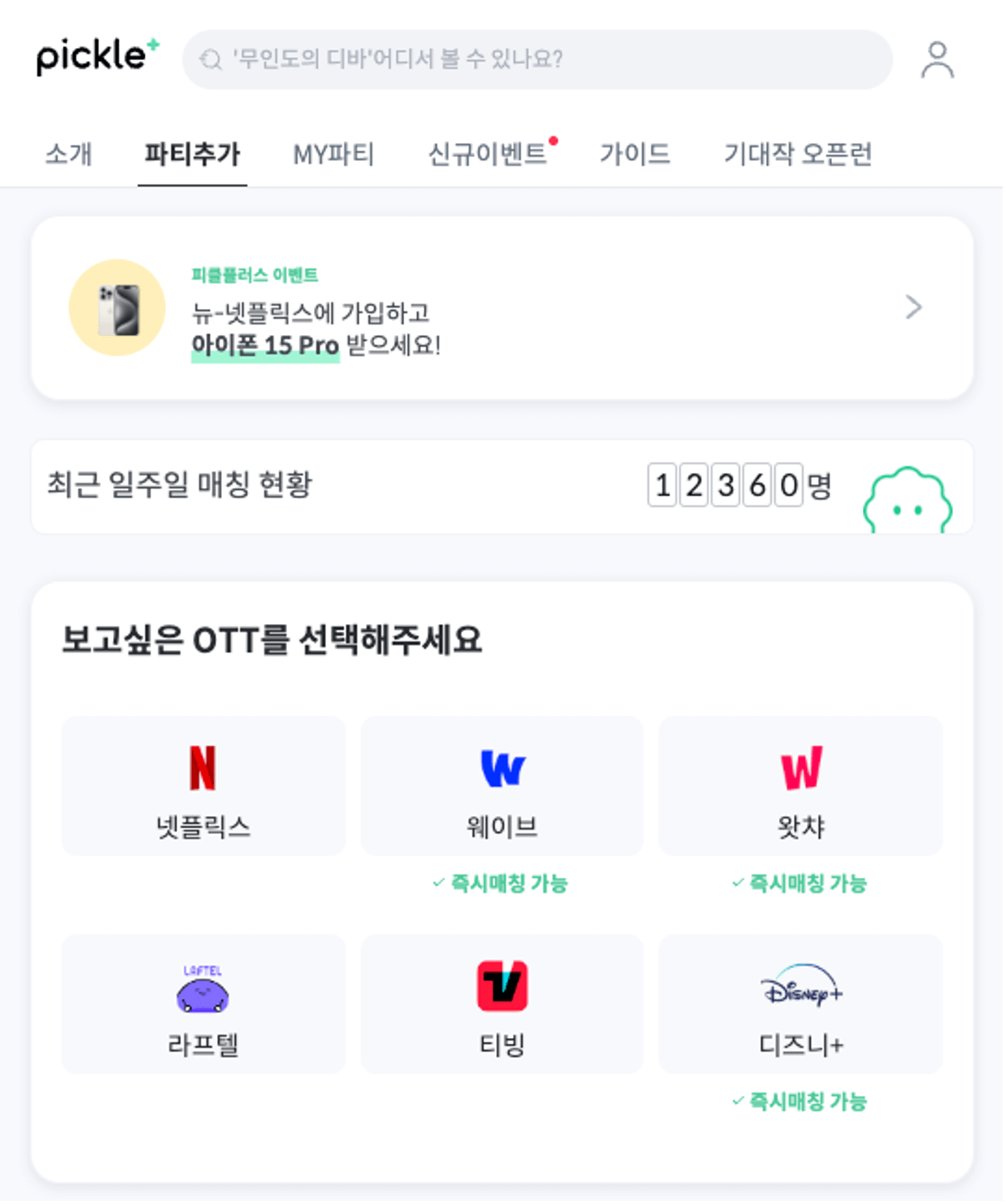
Task: Toggle the 디즈니+ OTT selection card
Action: pos(800,1004)
